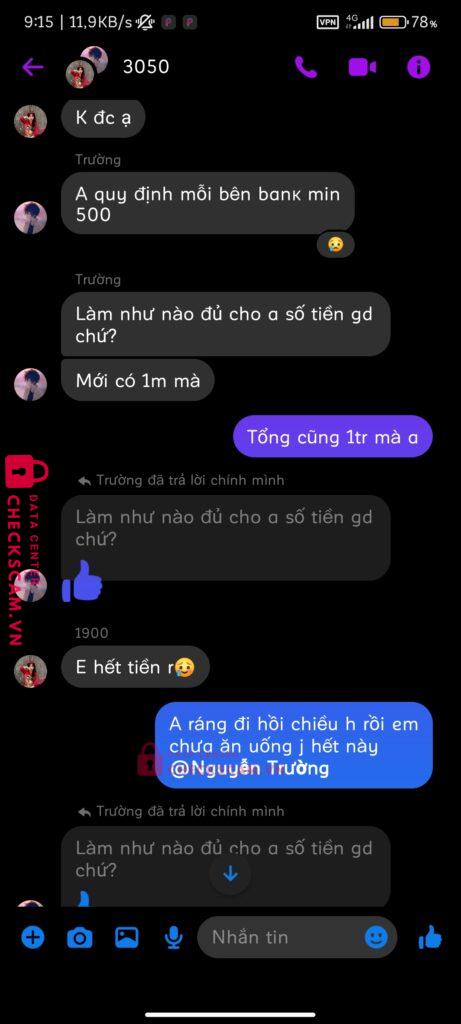461x1024 pixels.
Task: Open the plus menu for more actions
Action: [33, 938]
